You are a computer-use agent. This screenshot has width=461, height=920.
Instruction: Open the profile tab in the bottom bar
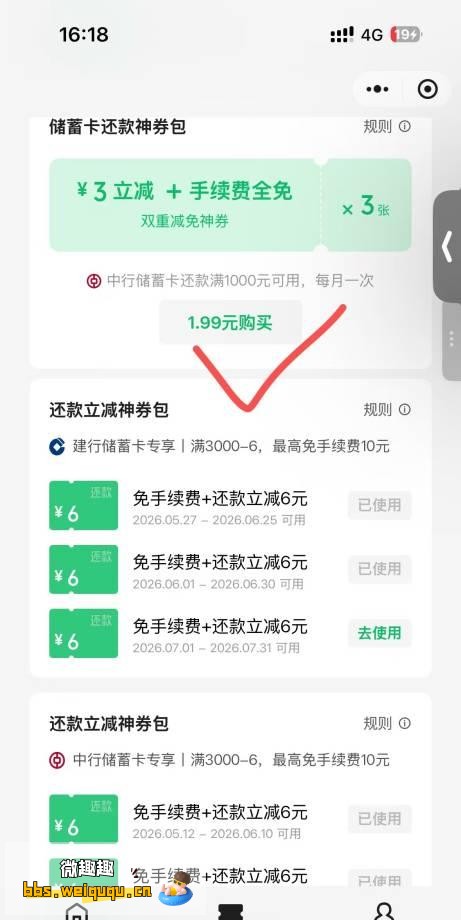coord(384,911)
